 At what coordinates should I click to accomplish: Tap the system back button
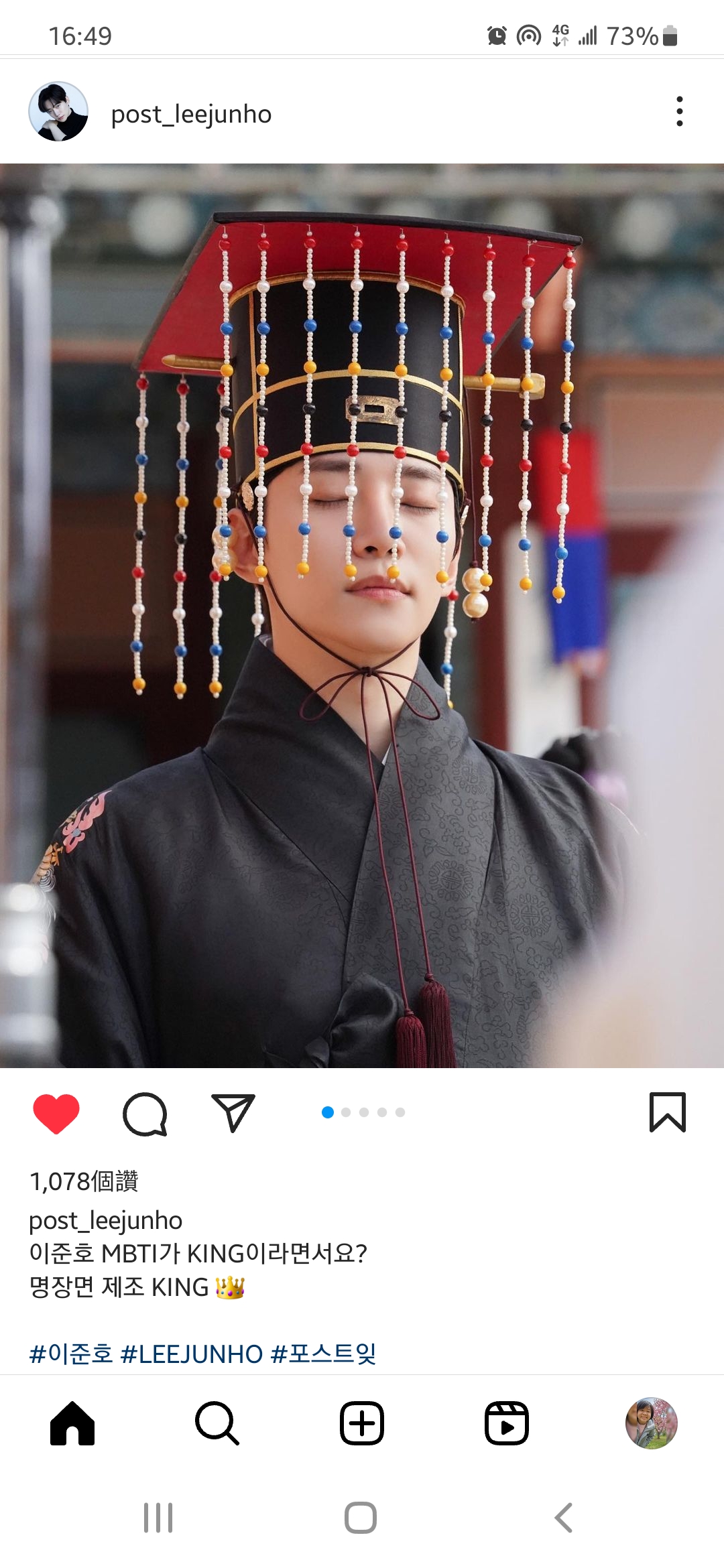[563, 1518]
